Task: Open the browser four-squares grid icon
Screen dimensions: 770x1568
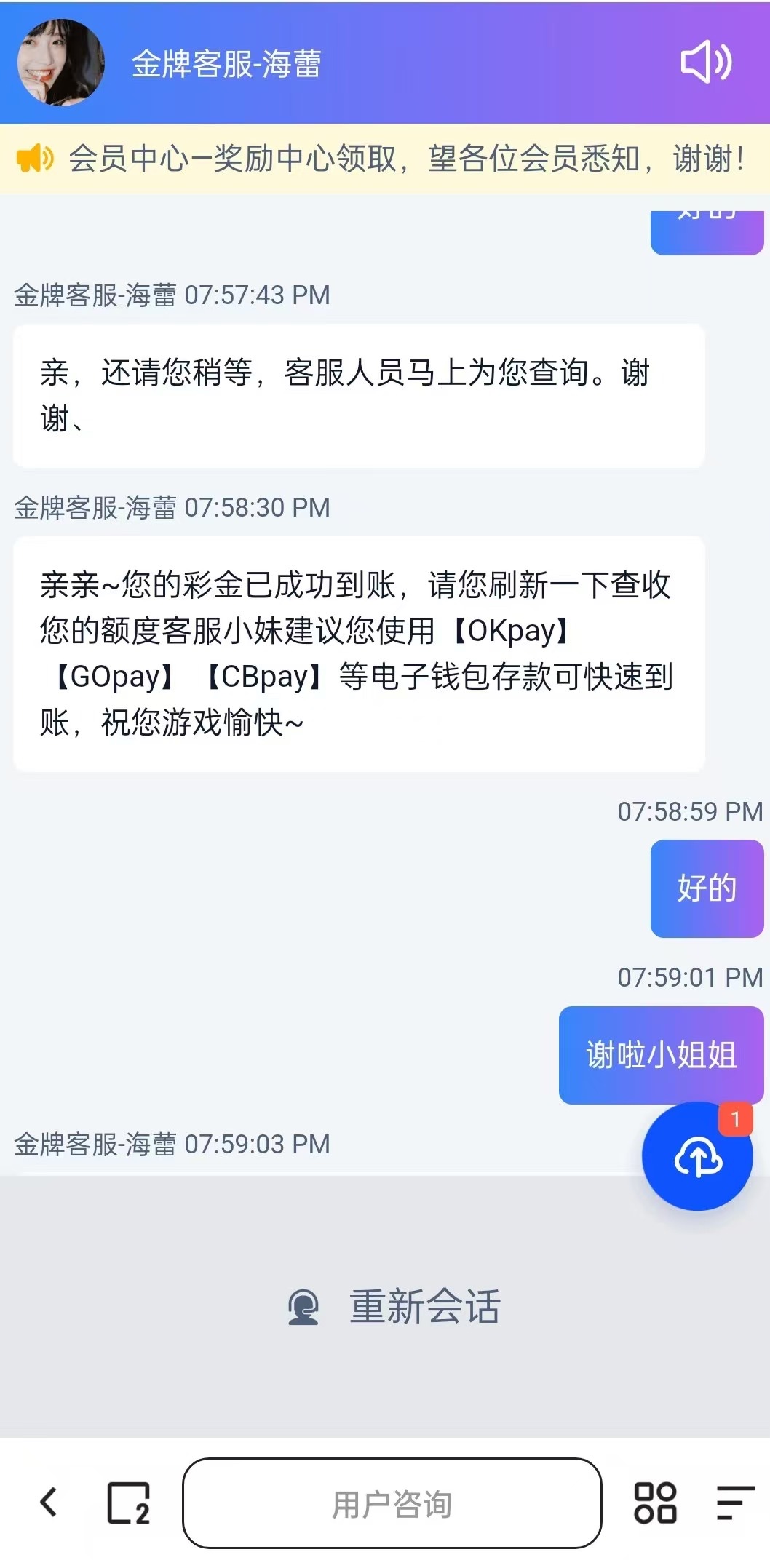Action: click(x=655, y=1503)
